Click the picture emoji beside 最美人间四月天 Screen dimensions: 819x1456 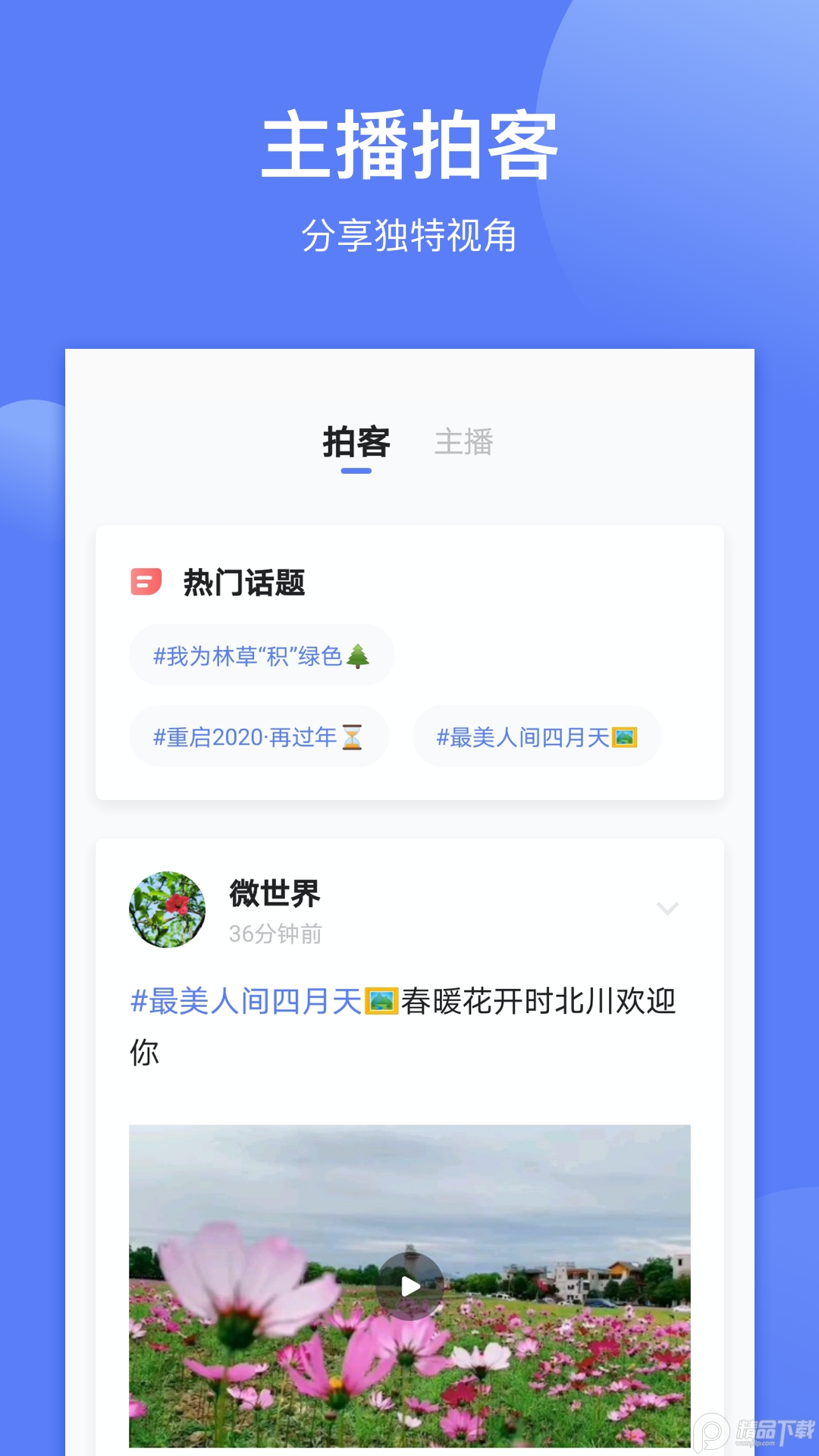[x=623, y=736]
